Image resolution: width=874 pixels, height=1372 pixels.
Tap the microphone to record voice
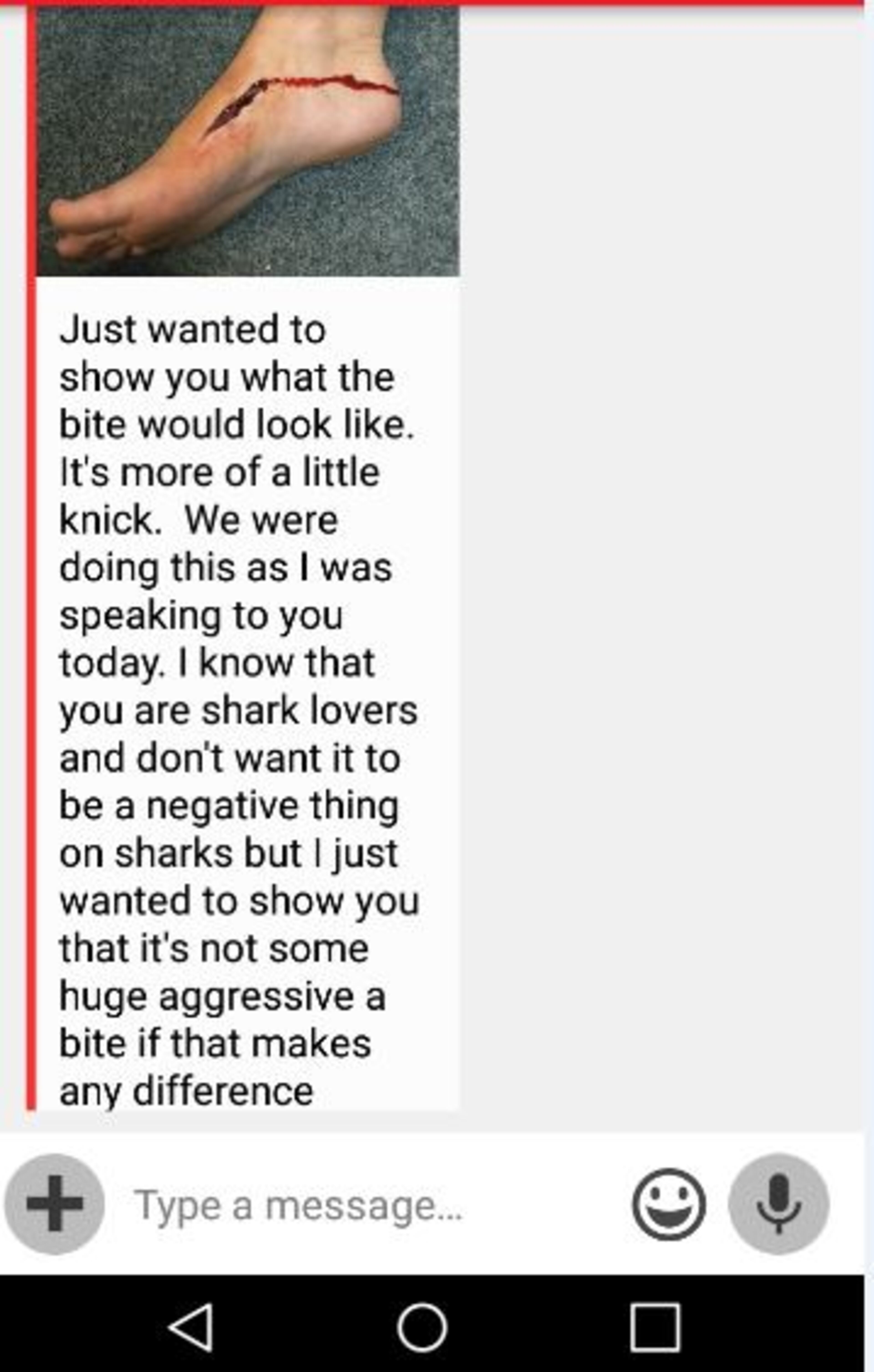click(x=778, y=1204)
